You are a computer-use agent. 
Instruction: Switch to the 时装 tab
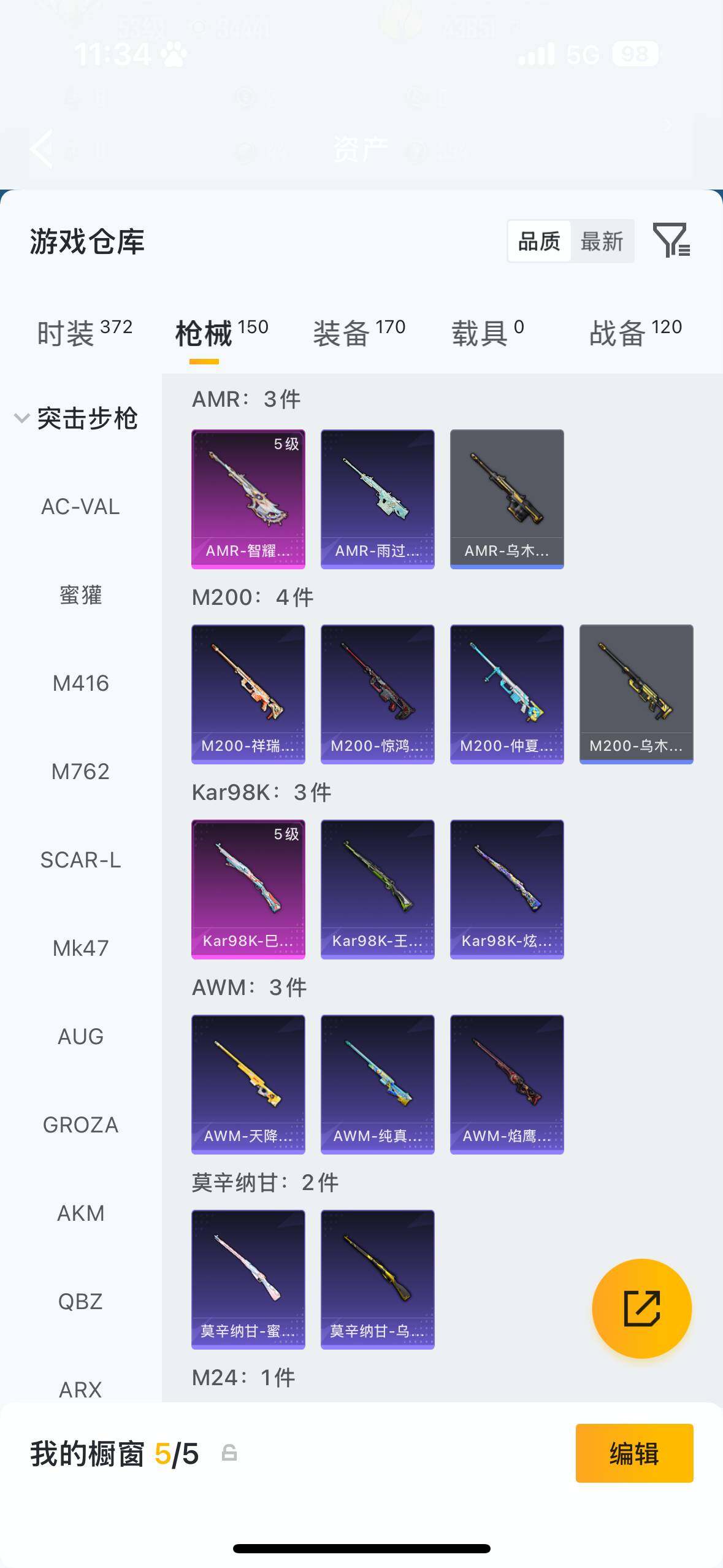point(84,333)
